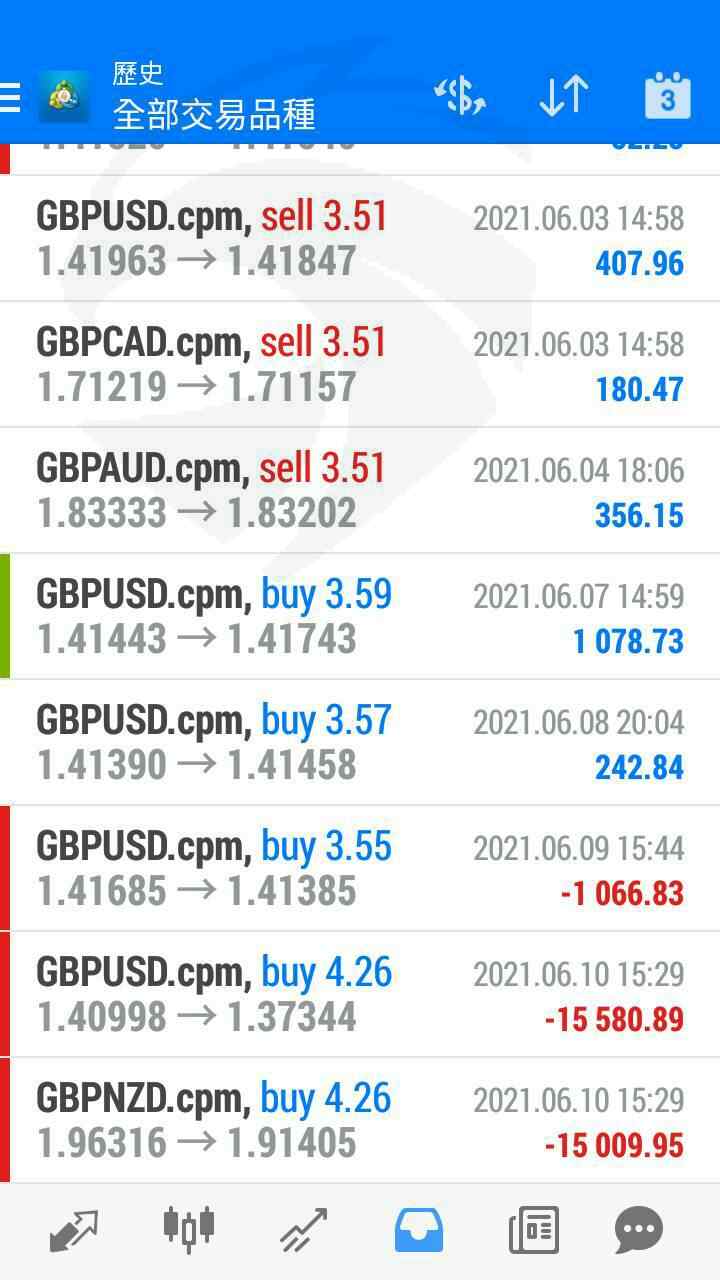
Task: Open the calendar date range picker
Action: pyautogui.click(x=667, y=97)
